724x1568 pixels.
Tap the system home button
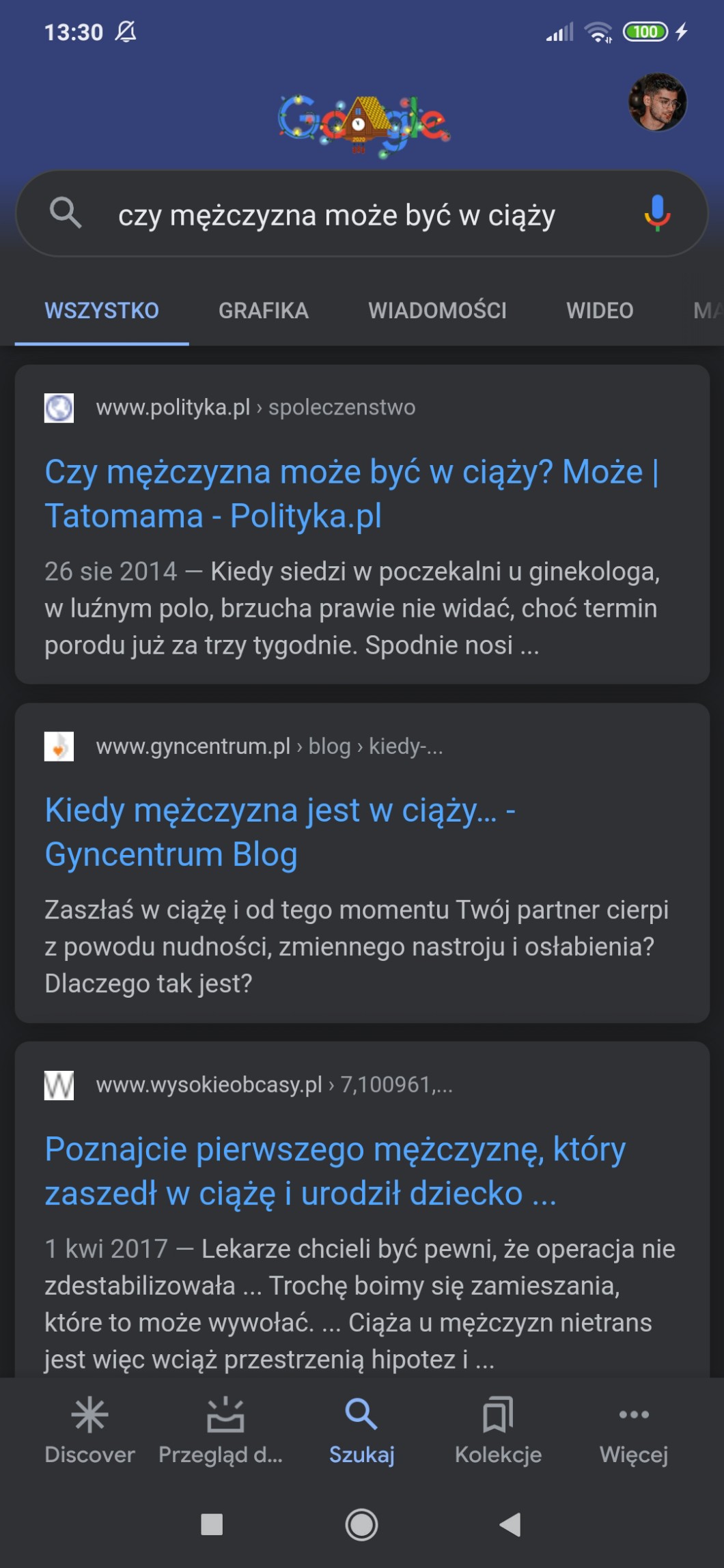point(361,1524)
